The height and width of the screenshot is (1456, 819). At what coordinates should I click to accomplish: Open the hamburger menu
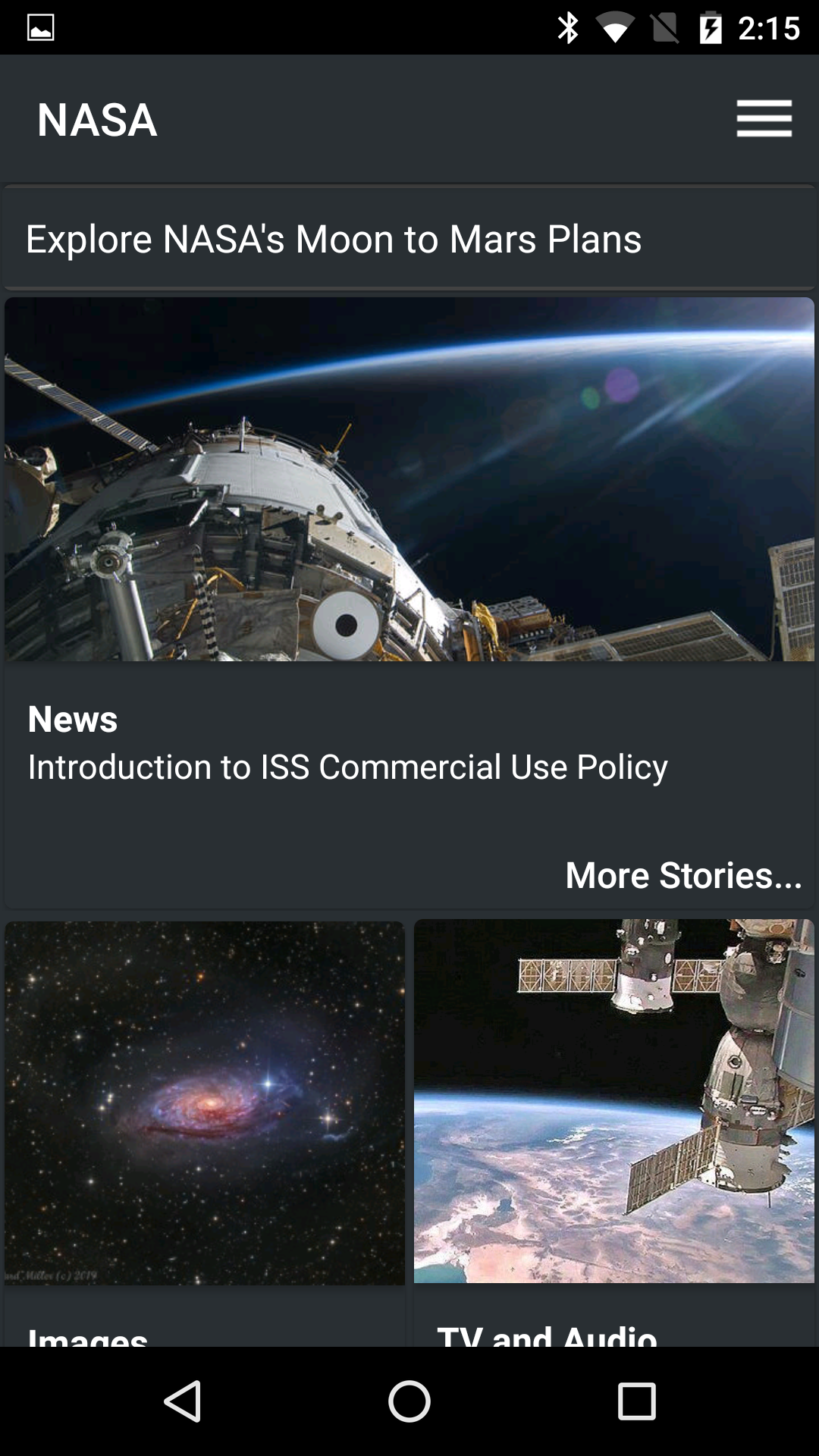[x=764, y=119]
